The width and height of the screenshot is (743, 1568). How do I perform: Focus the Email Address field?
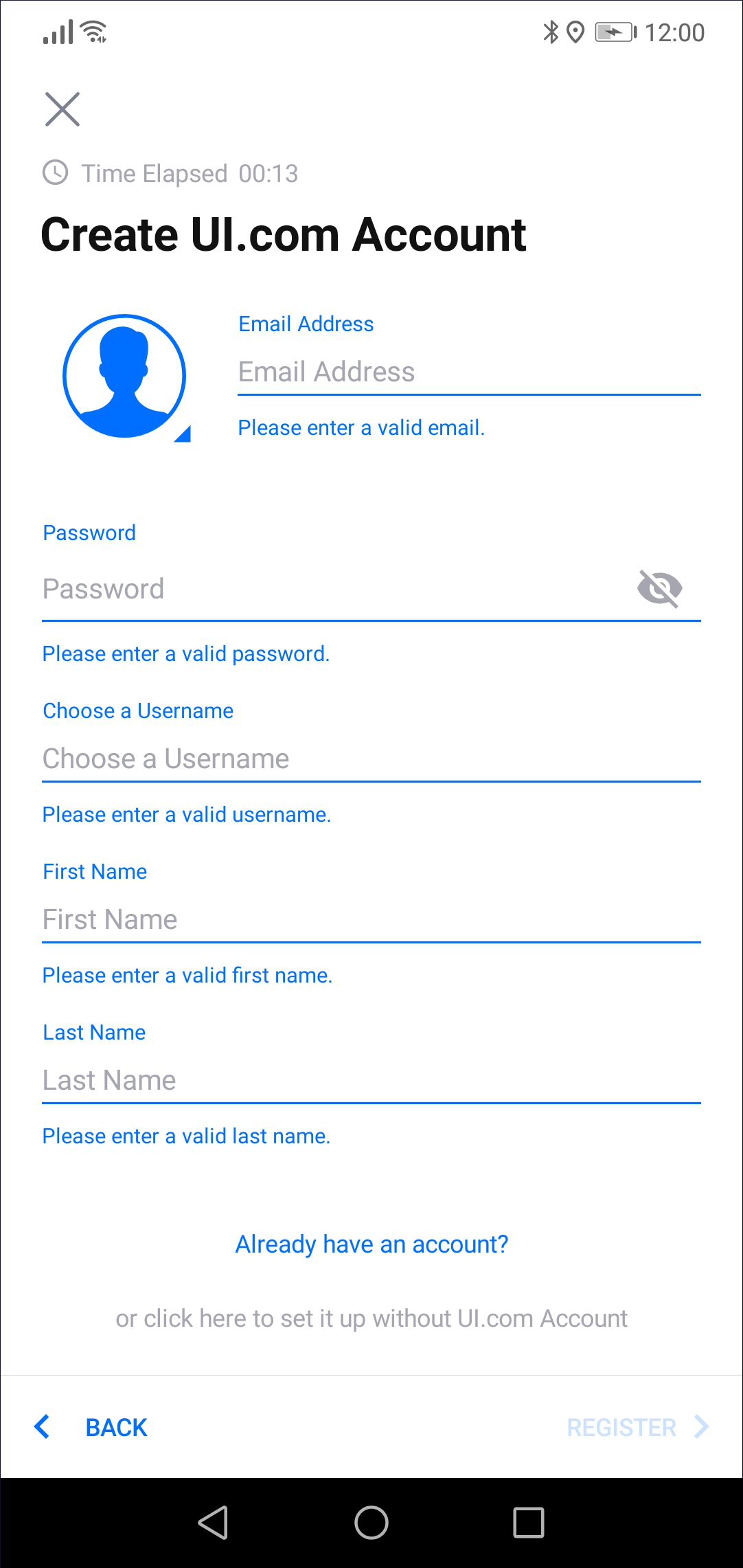point(469,372)
